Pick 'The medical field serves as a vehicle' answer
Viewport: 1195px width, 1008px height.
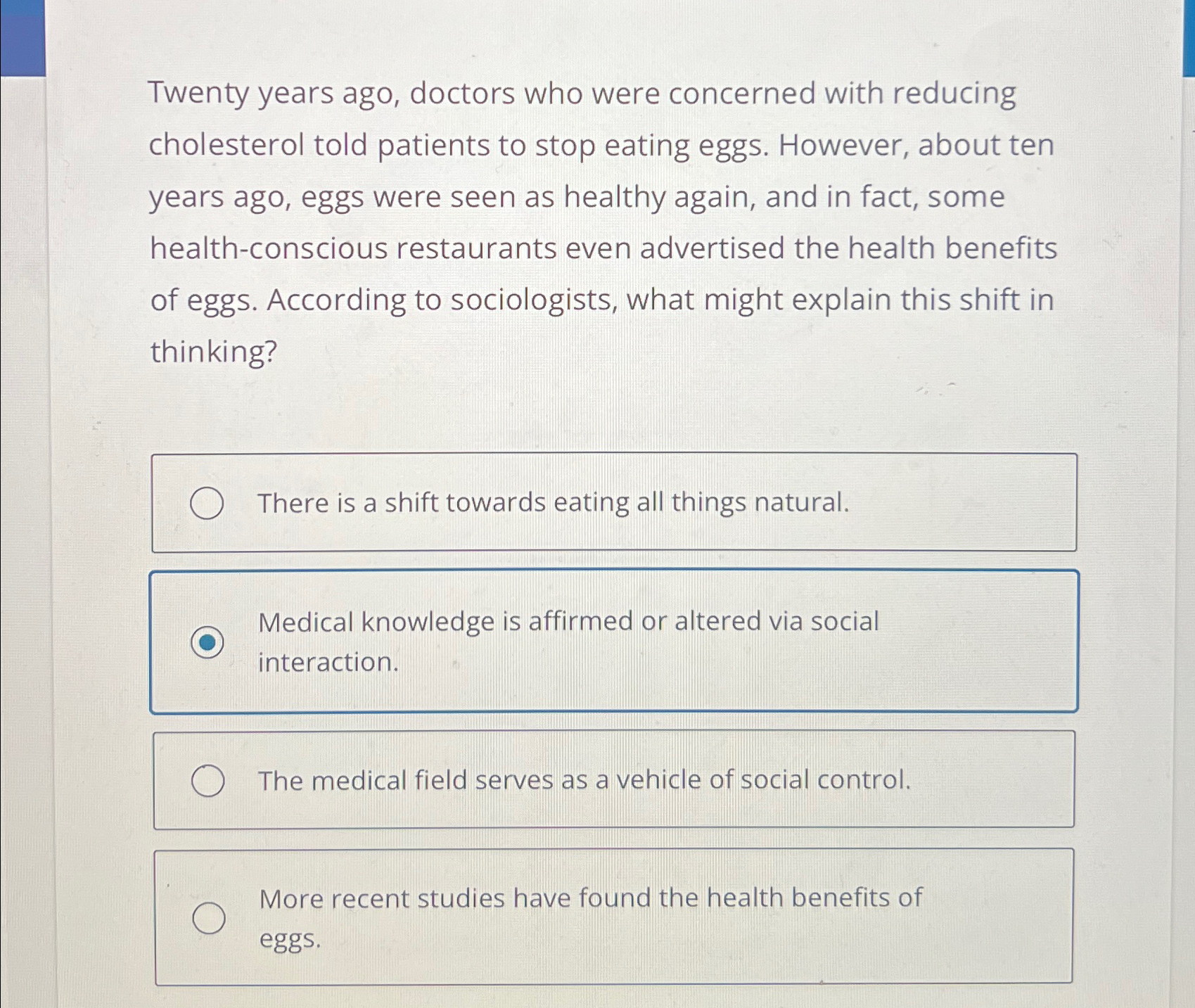tap(208, 781)
